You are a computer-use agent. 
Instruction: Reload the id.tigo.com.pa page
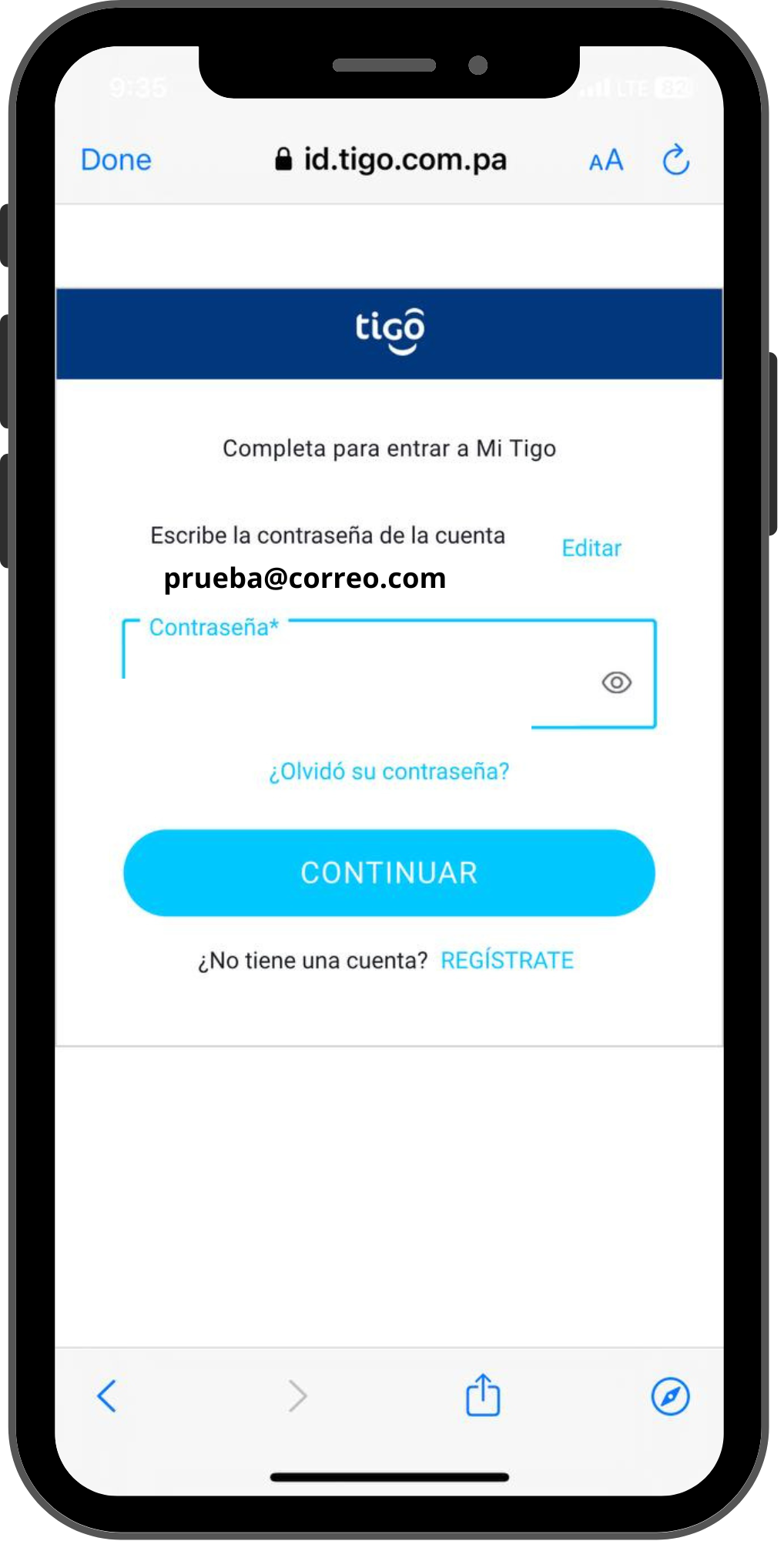(x=675, y=160)
